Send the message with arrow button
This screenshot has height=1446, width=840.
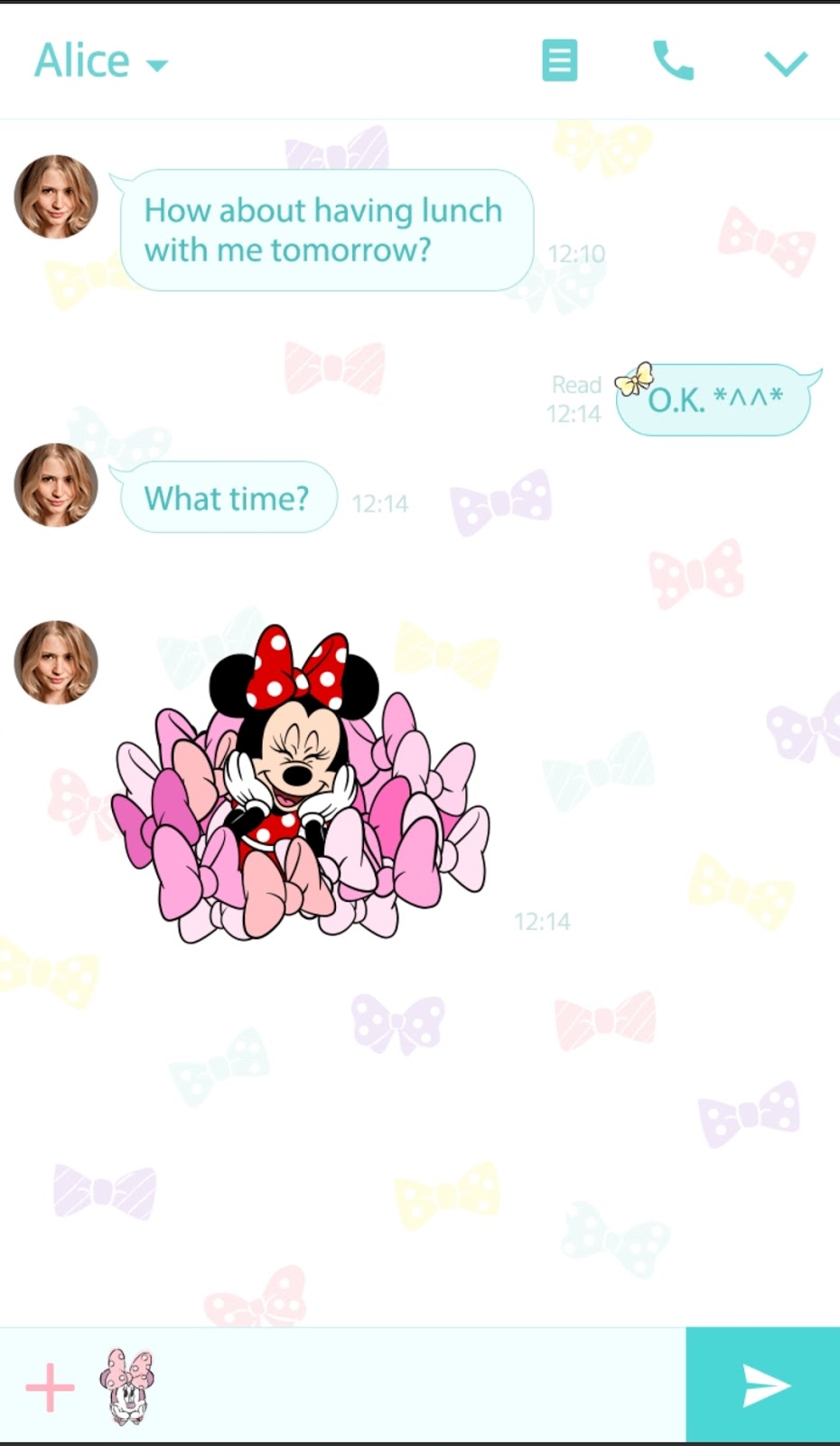click(763, 1385)
